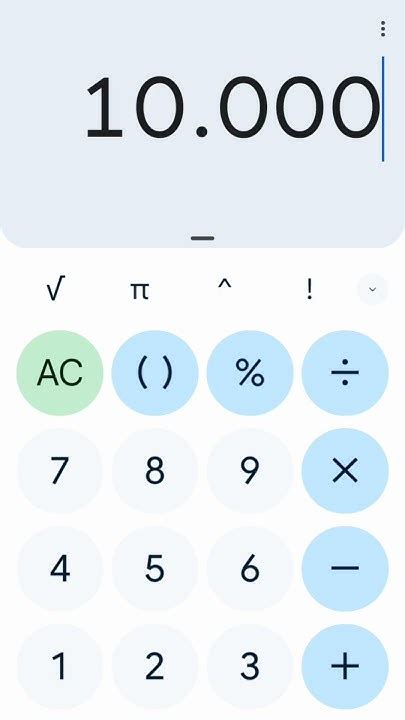Expand the advanced functions panel
405x720 pixels.
pos(372,290)
